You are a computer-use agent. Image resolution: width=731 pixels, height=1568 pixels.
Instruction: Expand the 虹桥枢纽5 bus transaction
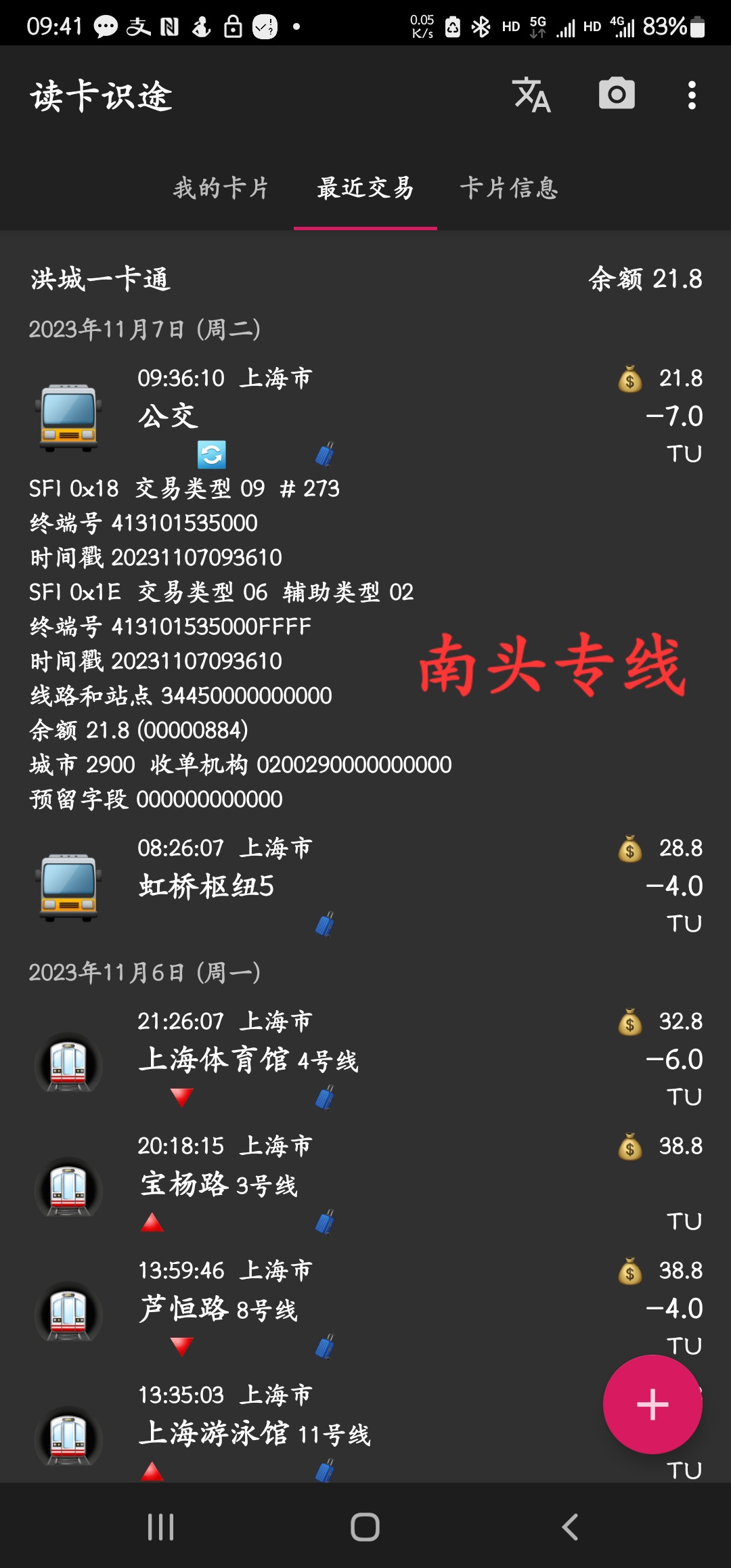365,886
